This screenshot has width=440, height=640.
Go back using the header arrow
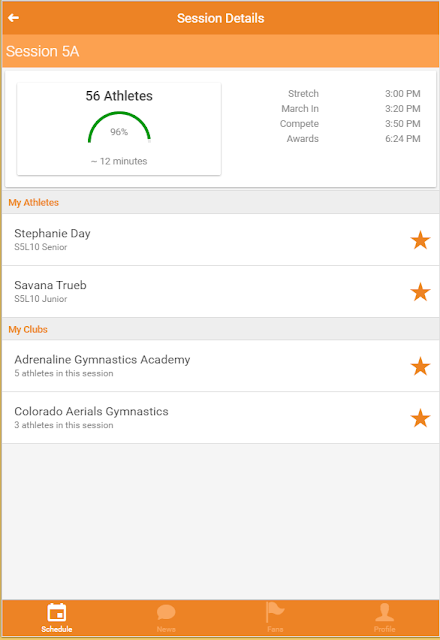point(13,18)
